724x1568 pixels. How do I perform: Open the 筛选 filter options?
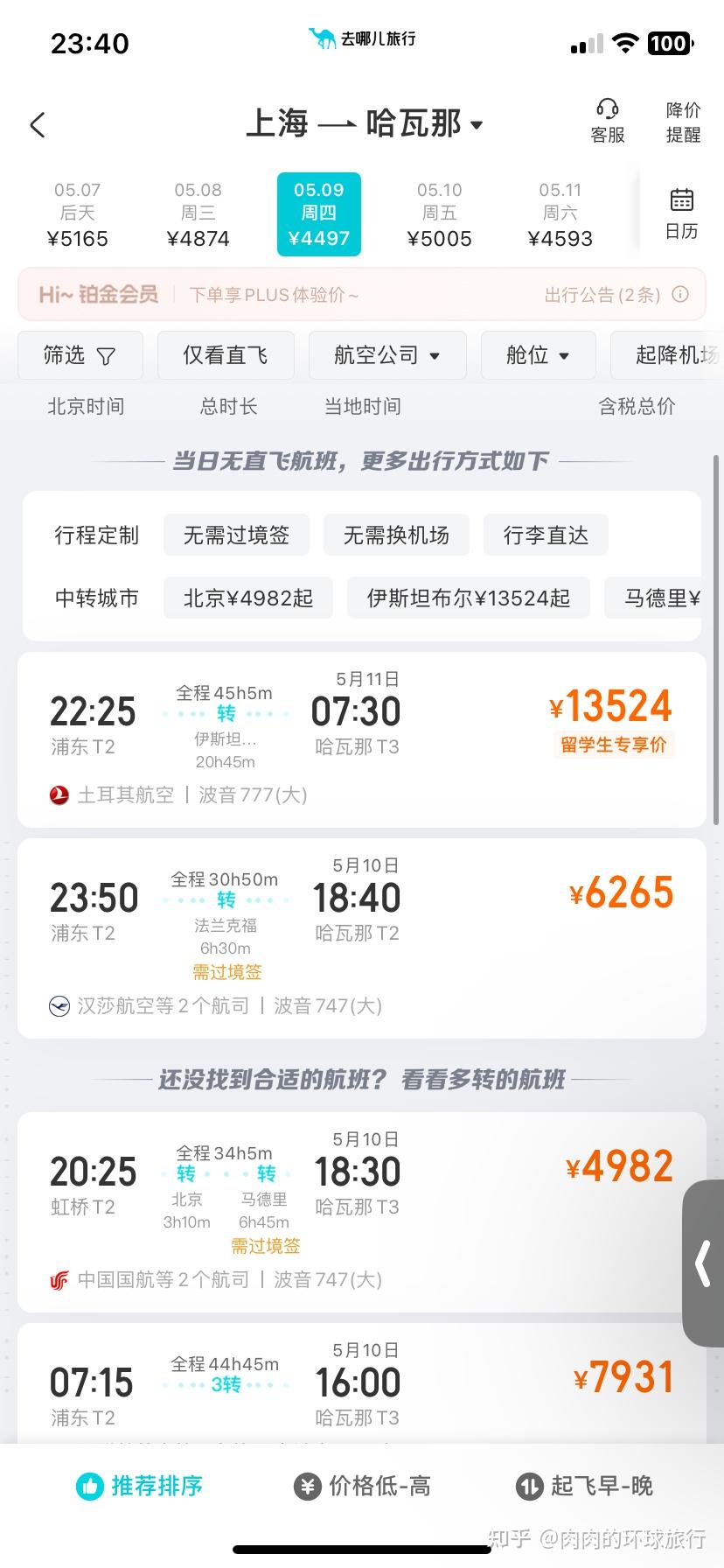tap(80, 355)
